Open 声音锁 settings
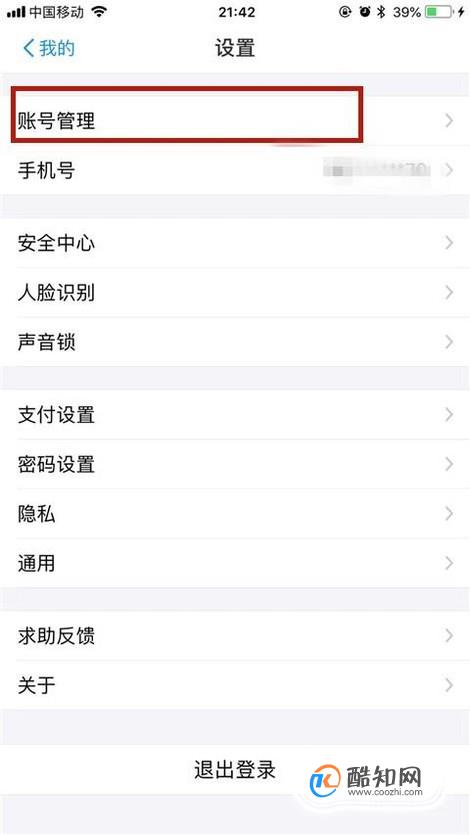470x835 pixels. 235,341
